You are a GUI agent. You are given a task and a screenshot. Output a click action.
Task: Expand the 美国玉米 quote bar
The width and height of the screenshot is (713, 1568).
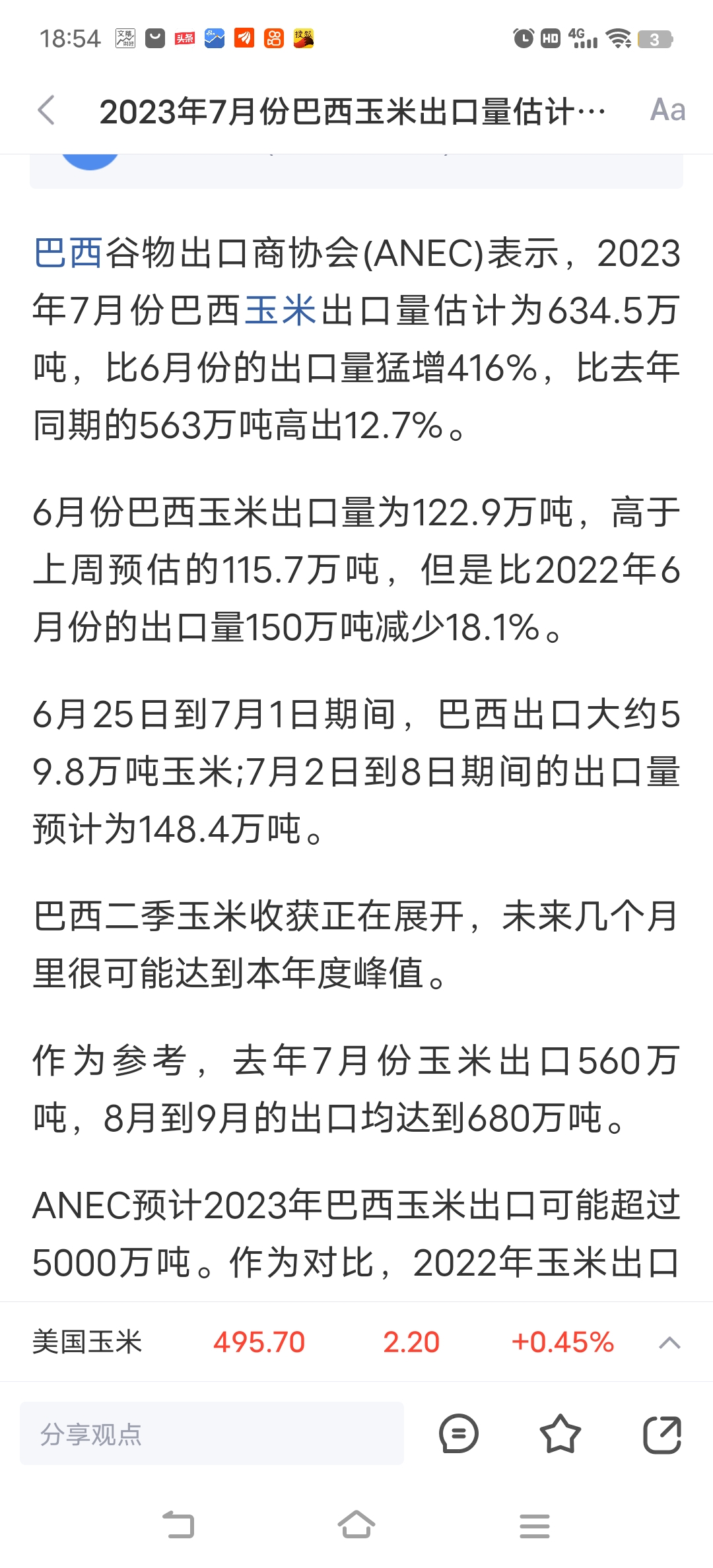669,1342
